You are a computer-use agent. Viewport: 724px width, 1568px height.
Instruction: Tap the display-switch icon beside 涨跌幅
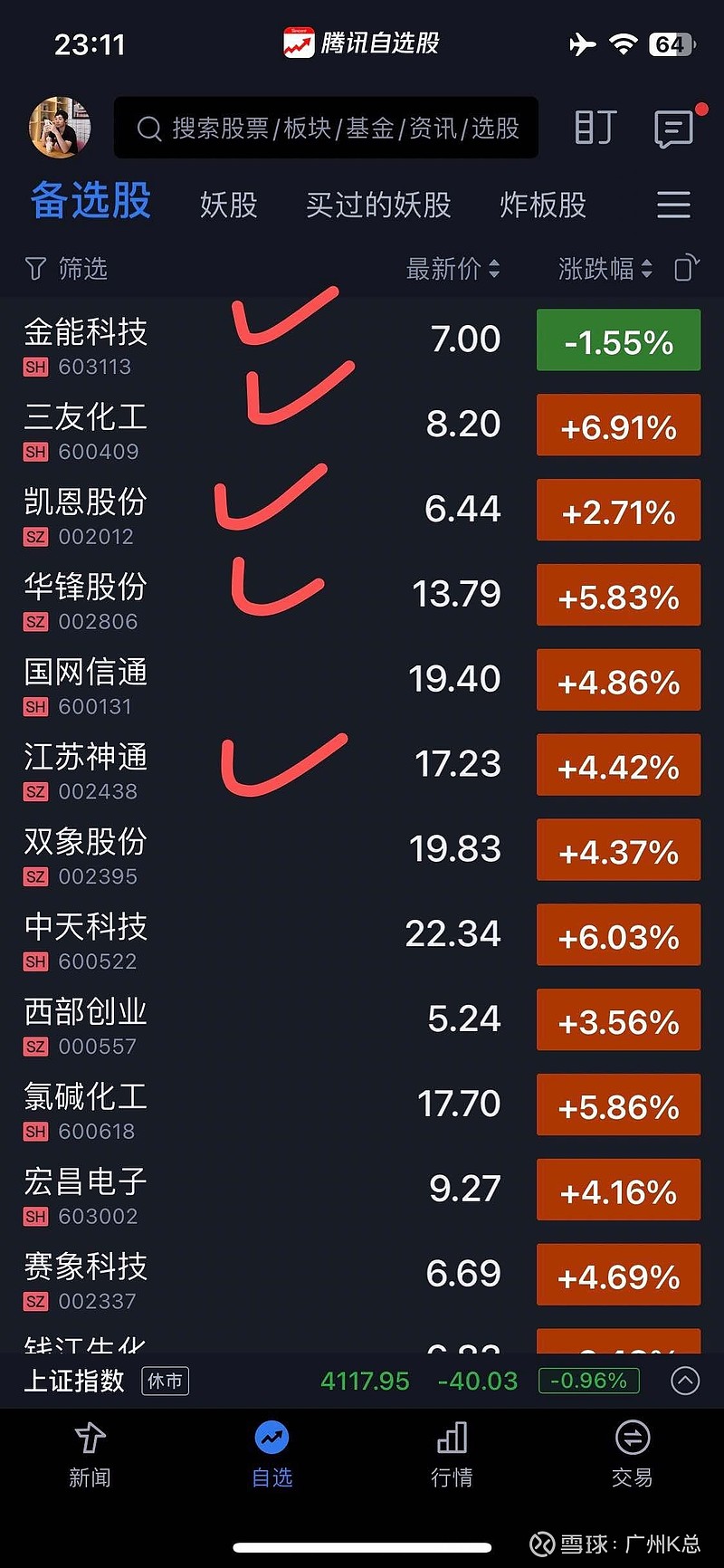point(686,269)
